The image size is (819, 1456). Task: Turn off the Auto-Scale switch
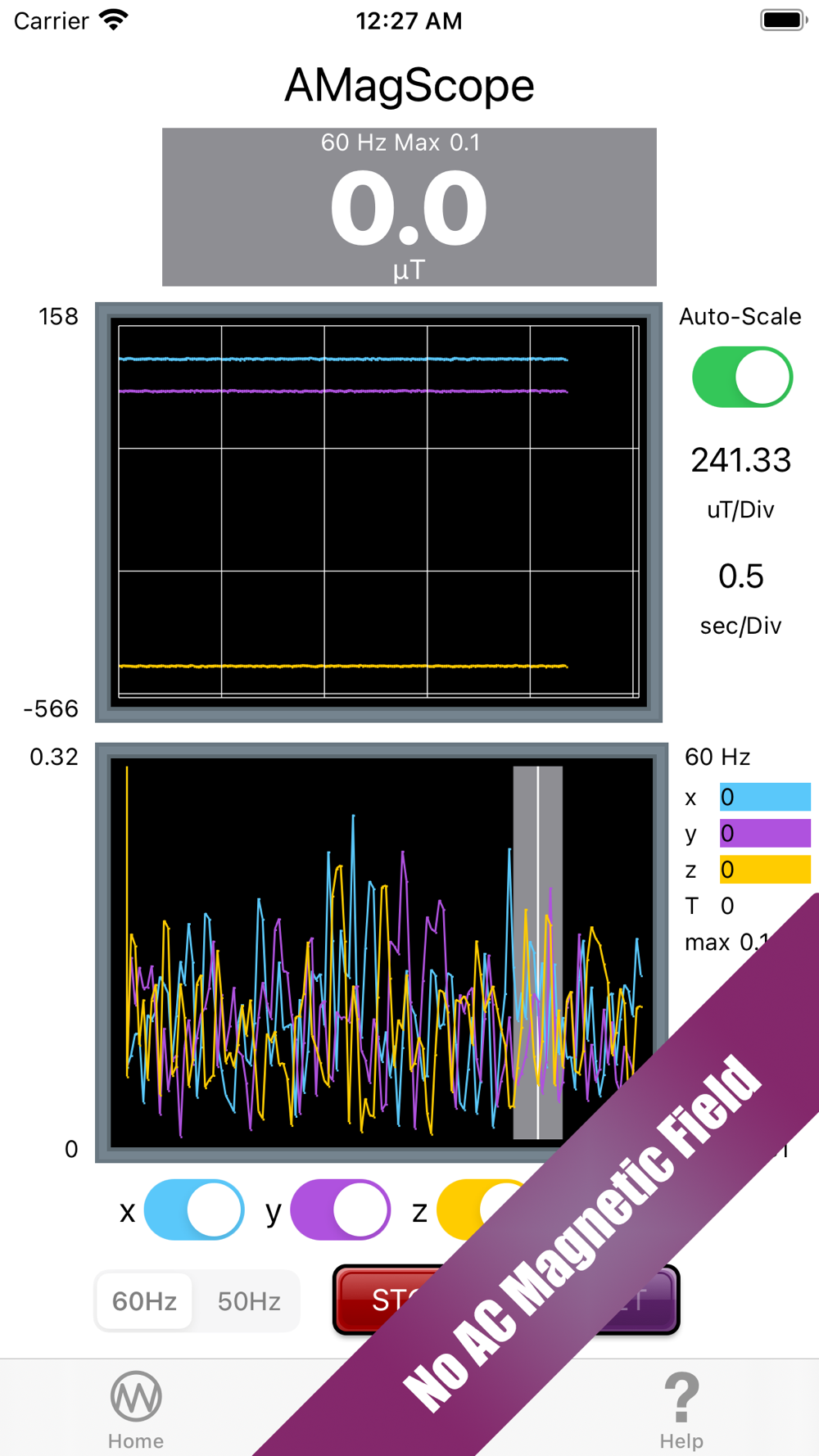tap(742, 378)
